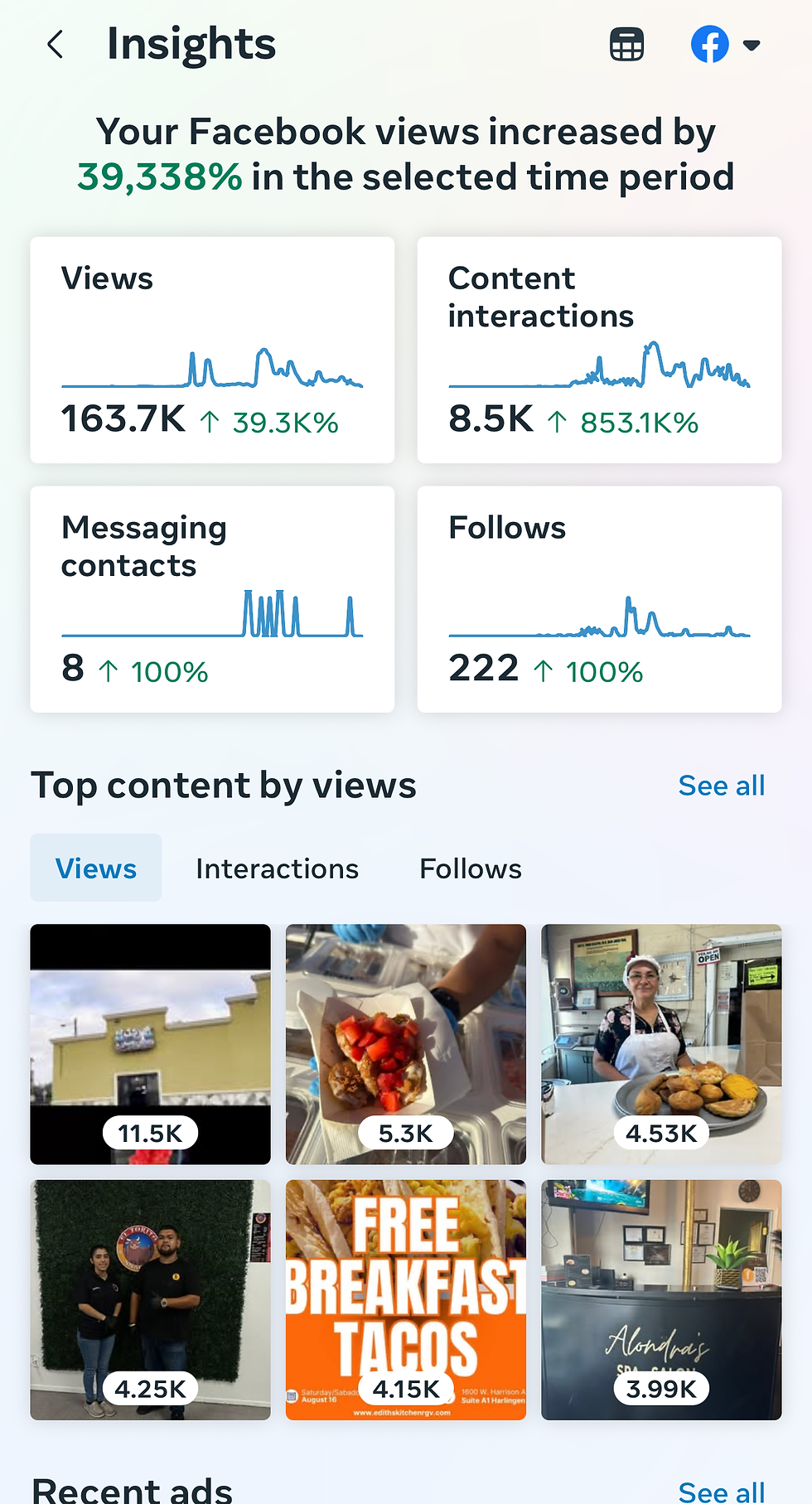This screenshot has width=812, height=1504.
Task: Open the post with 4.53K views
Action: point(661,1043)
